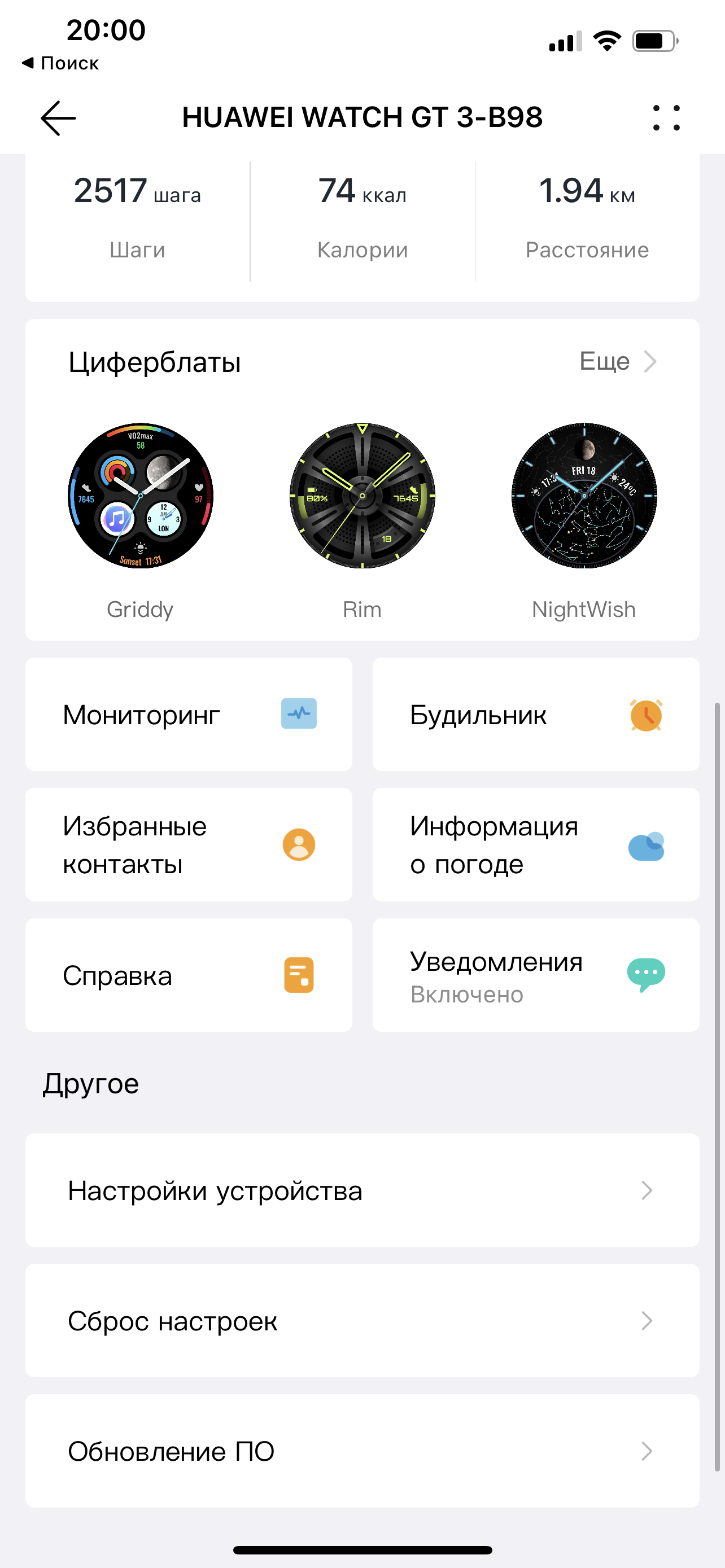Open the Будильник alarm card

coord(536,715)
